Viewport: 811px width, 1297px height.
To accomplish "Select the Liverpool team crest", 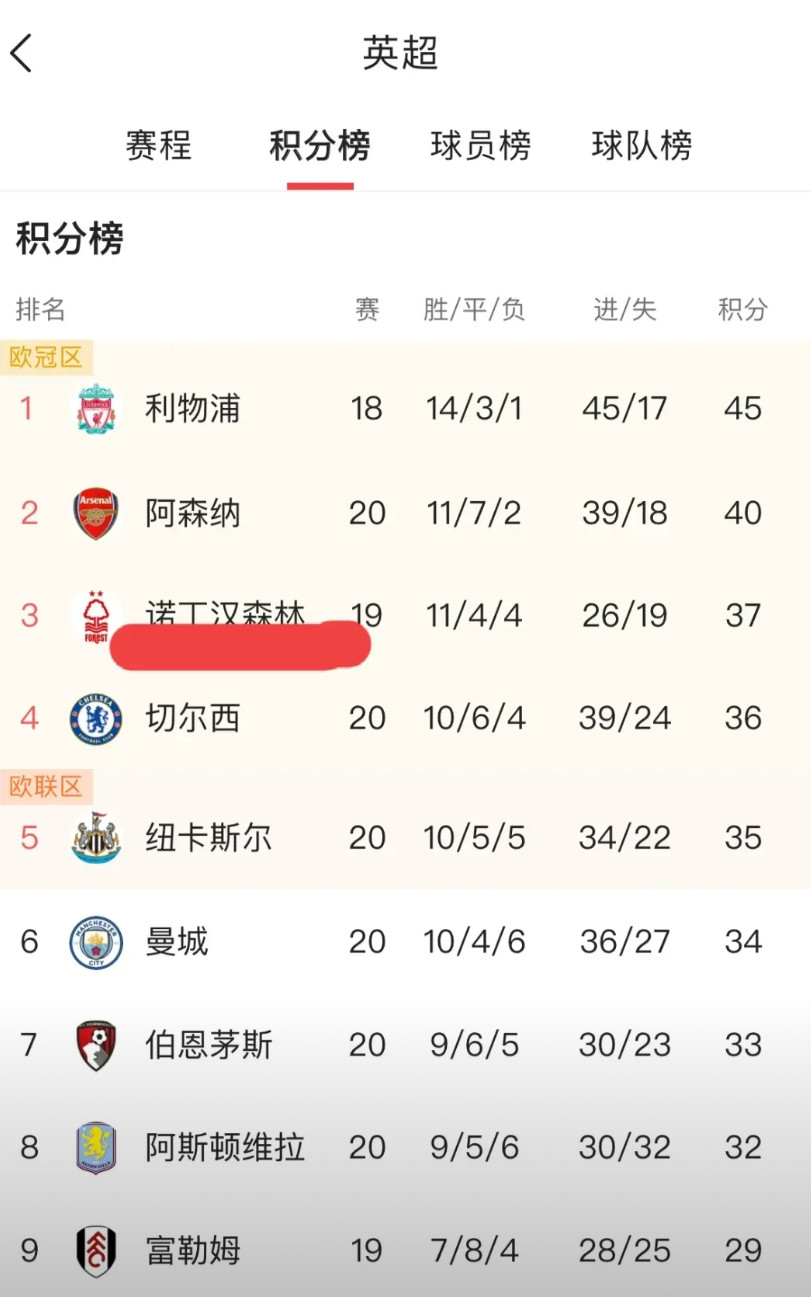I will (95, 408).
